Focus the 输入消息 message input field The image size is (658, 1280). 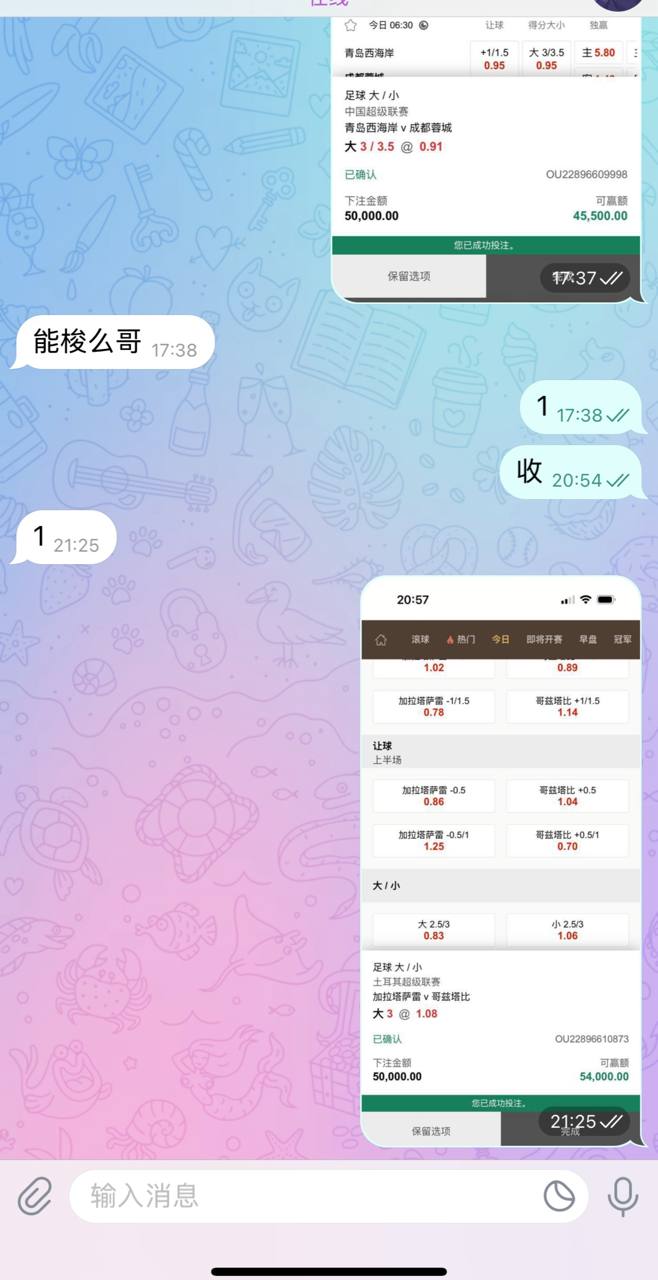coord(300,1196)
